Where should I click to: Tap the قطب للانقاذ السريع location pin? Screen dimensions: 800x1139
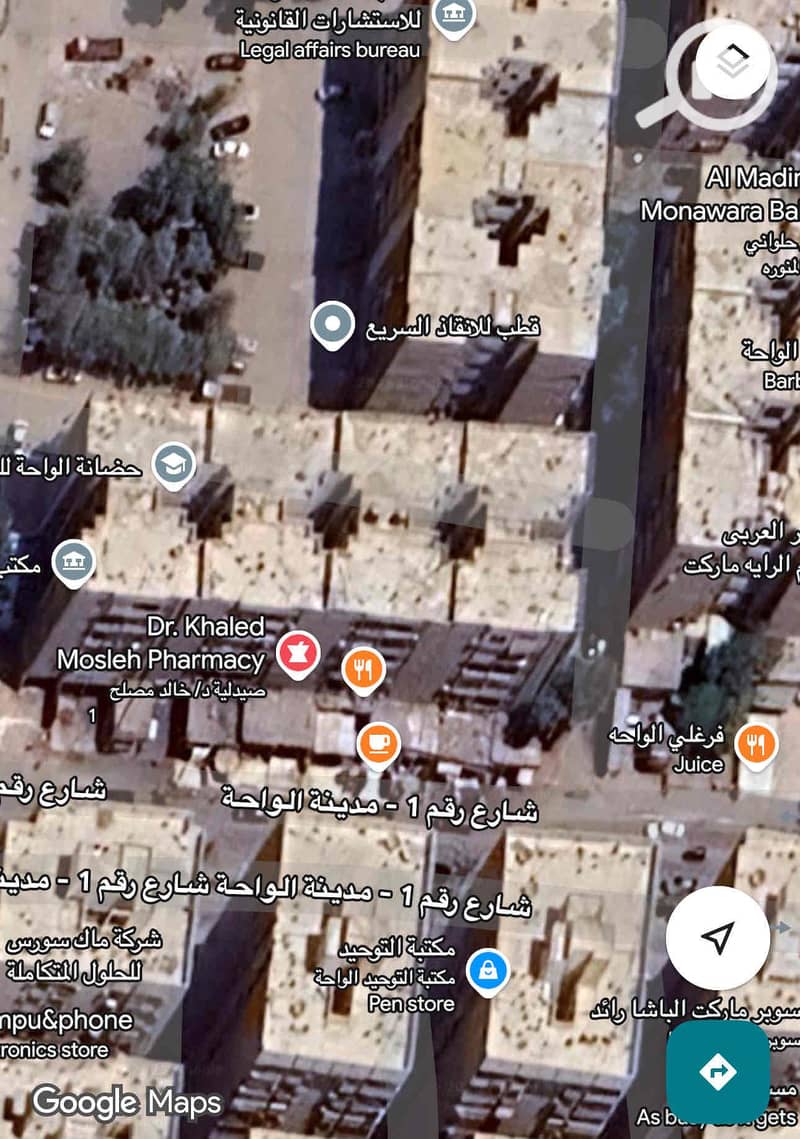331,326
